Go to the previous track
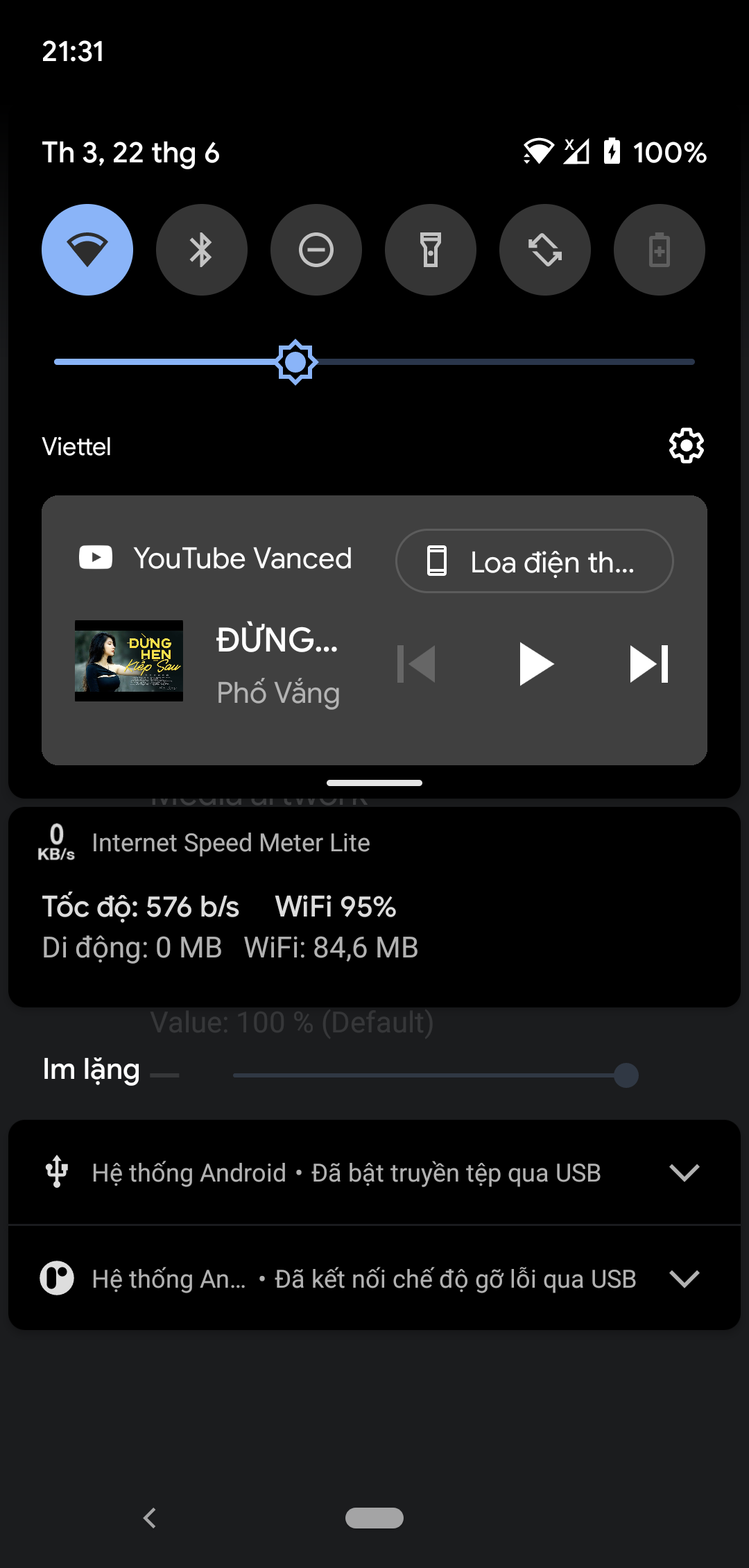The width and height of the screenshot is (749, 1568). (416, 664)
